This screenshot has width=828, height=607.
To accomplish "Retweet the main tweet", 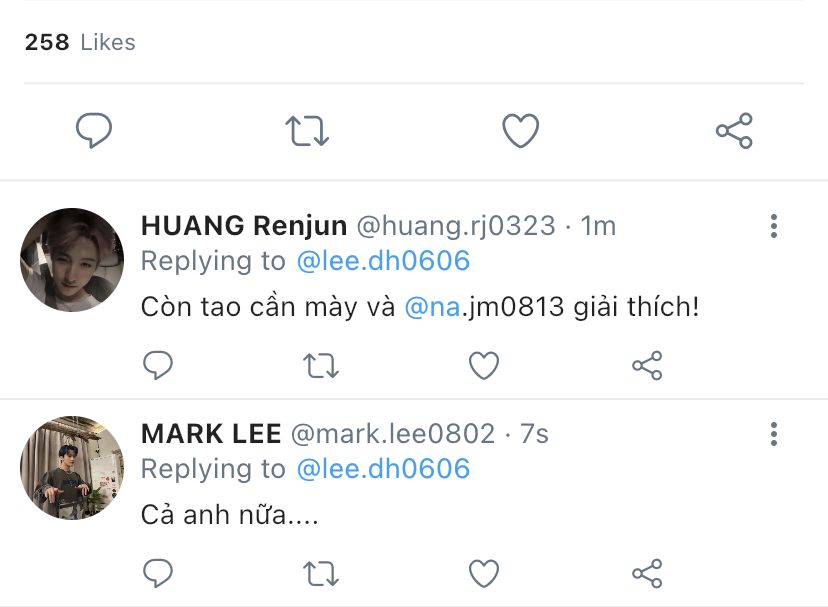I will pos(307,131).
